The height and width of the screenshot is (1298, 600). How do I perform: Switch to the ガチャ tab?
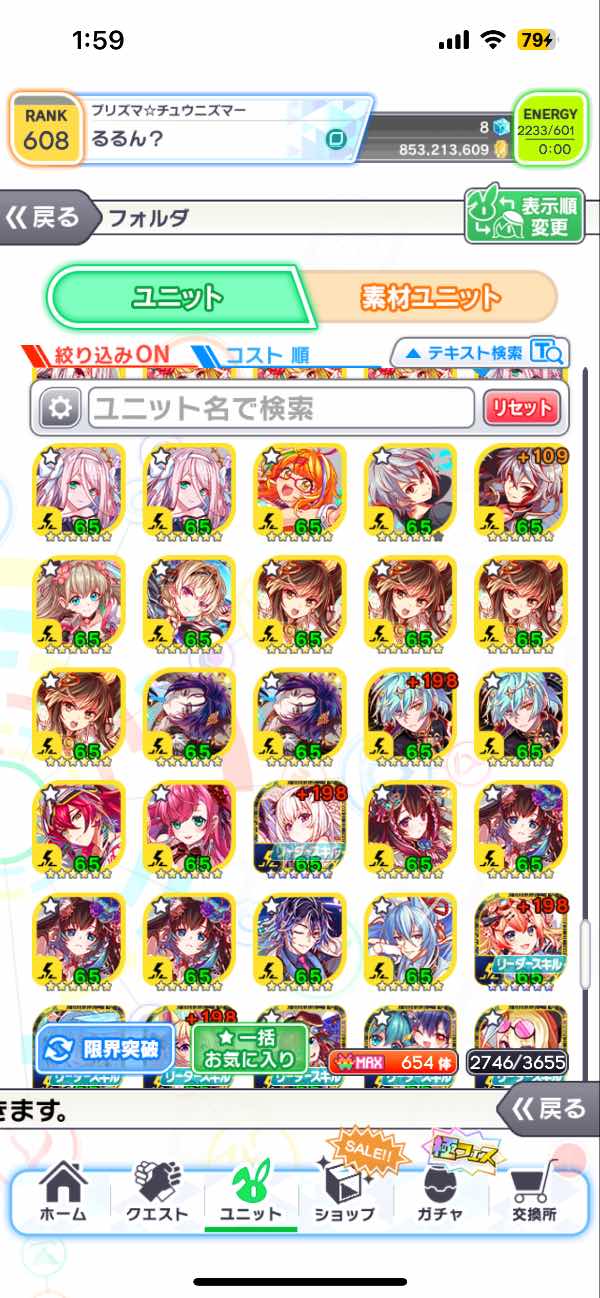441,1193
